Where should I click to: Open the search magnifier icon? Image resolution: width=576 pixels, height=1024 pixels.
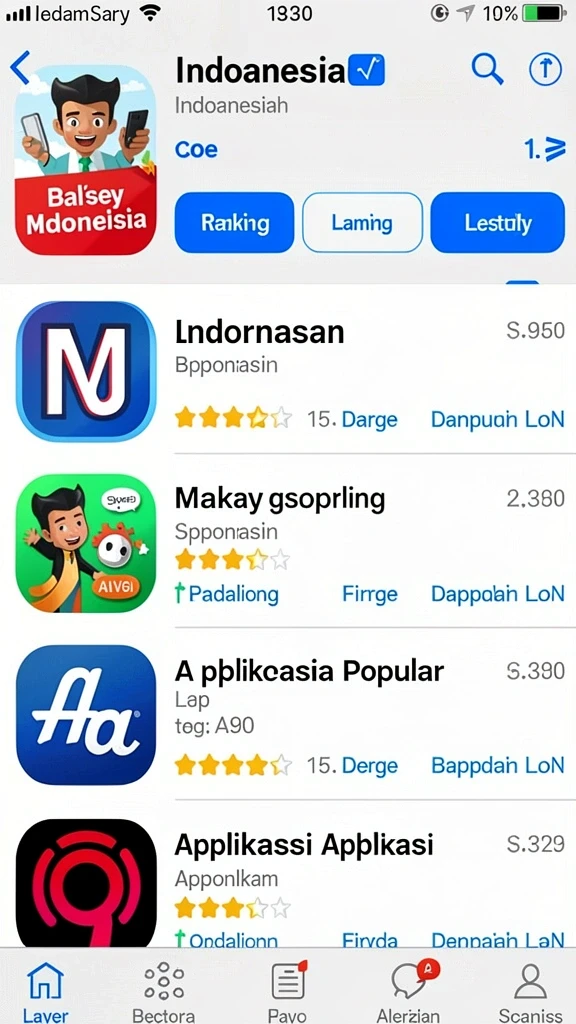487,69
